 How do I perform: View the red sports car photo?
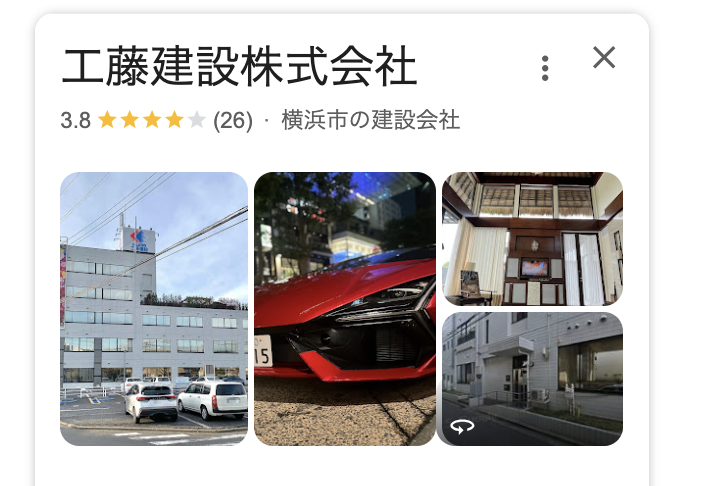point(345,309)
